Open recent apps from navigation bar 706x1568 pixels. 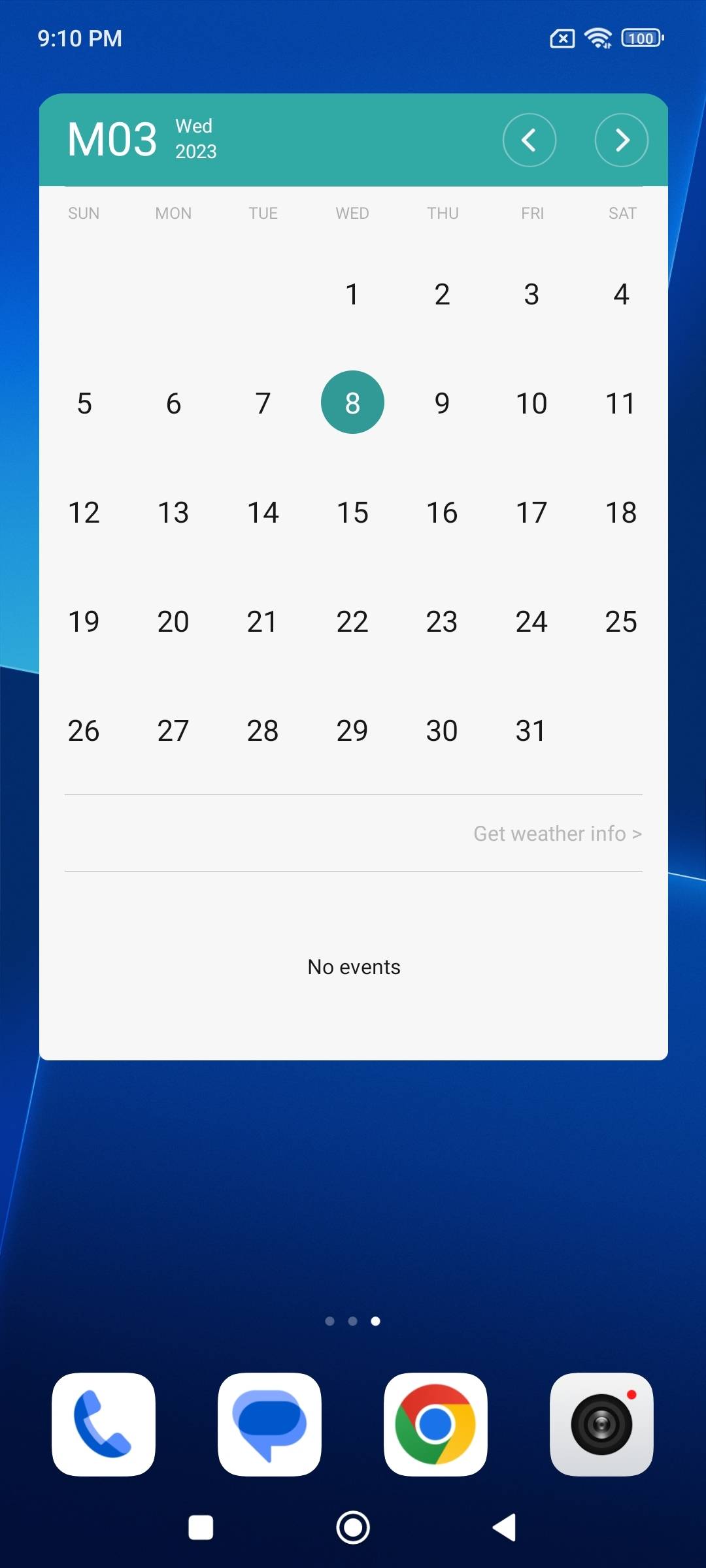click(201, 1527)
